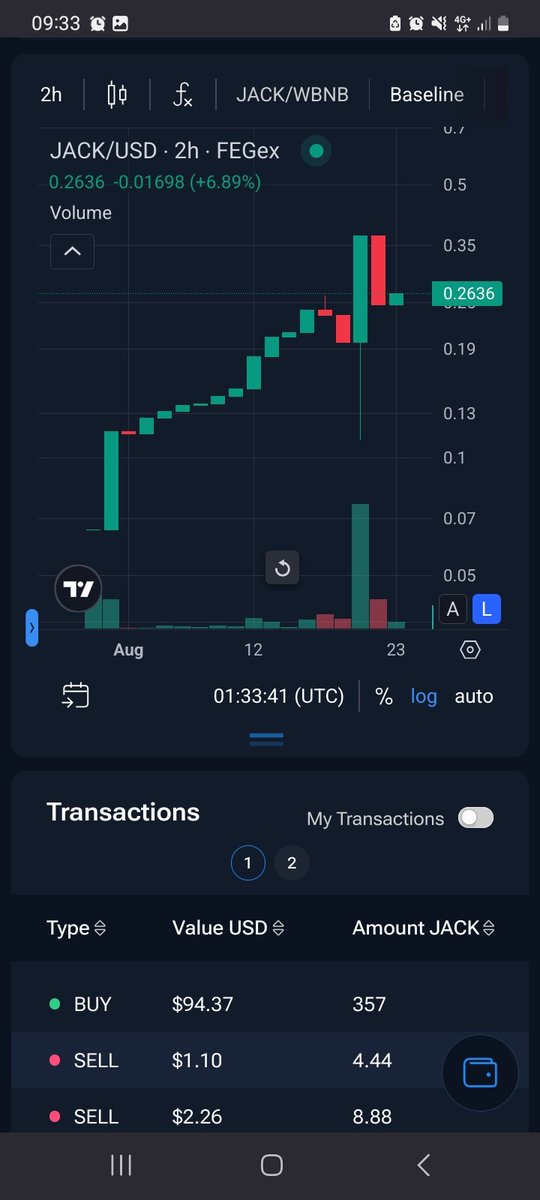Go back using the system back button
Image resolution: width=540 pixels, height=1200 pixels.
pos(423,1165)
